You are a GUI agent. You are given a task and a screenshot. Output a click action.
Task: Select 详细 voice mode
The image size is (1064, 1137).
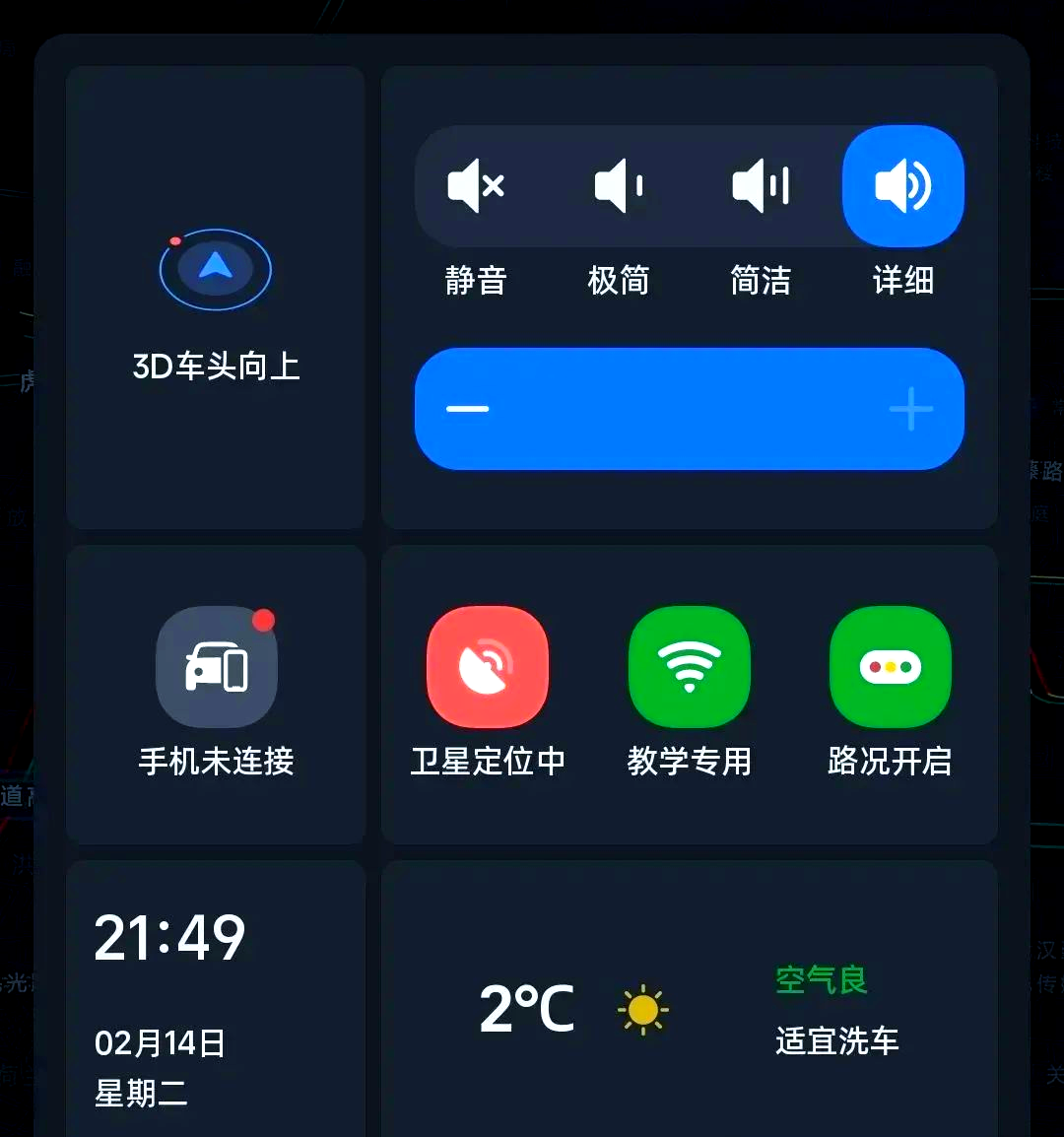coord(902,185)
